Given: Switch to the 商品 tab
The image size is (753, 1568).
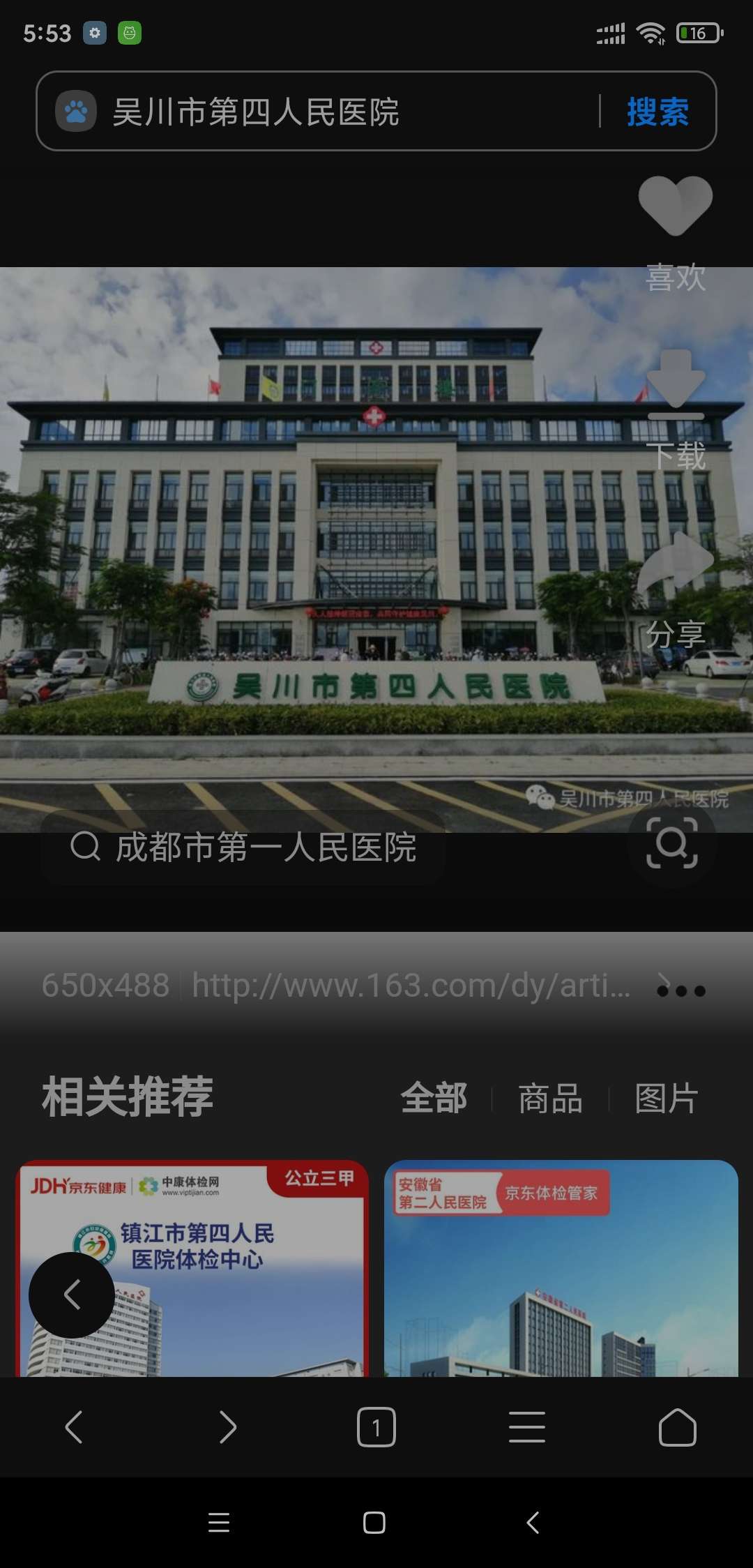Looking at the screenshot, I should (550, 1099).
